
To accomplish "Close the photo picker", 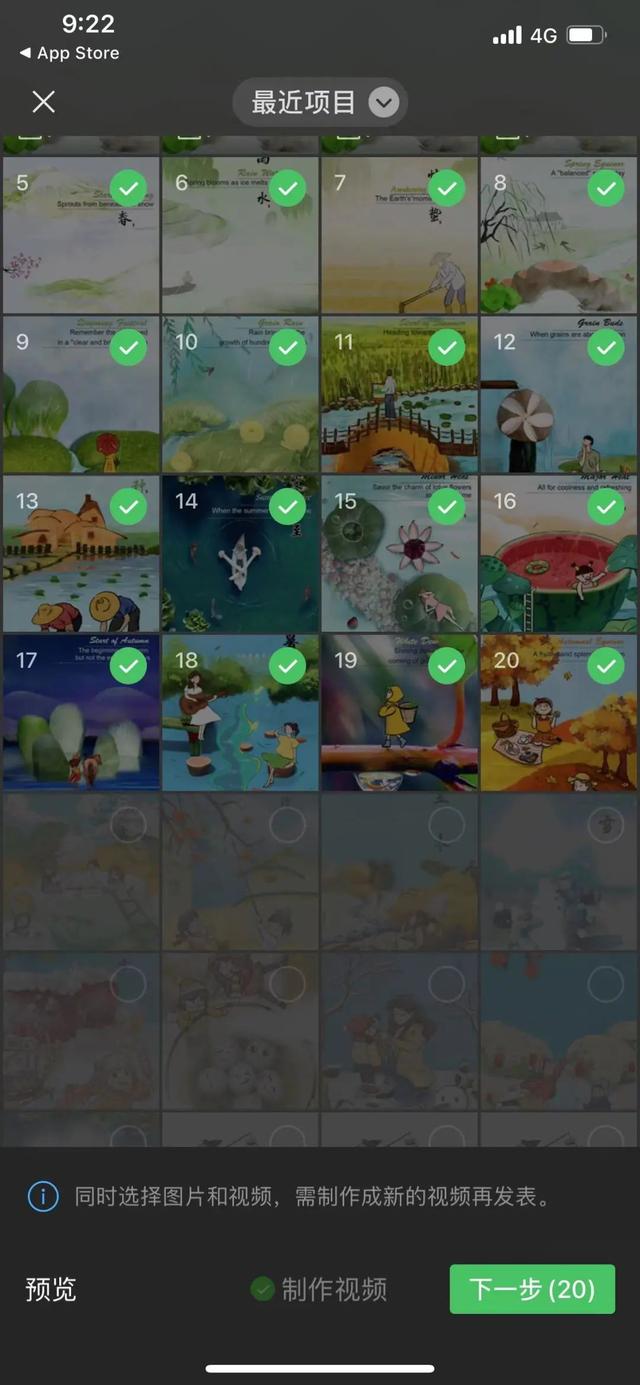I will 43,102.
